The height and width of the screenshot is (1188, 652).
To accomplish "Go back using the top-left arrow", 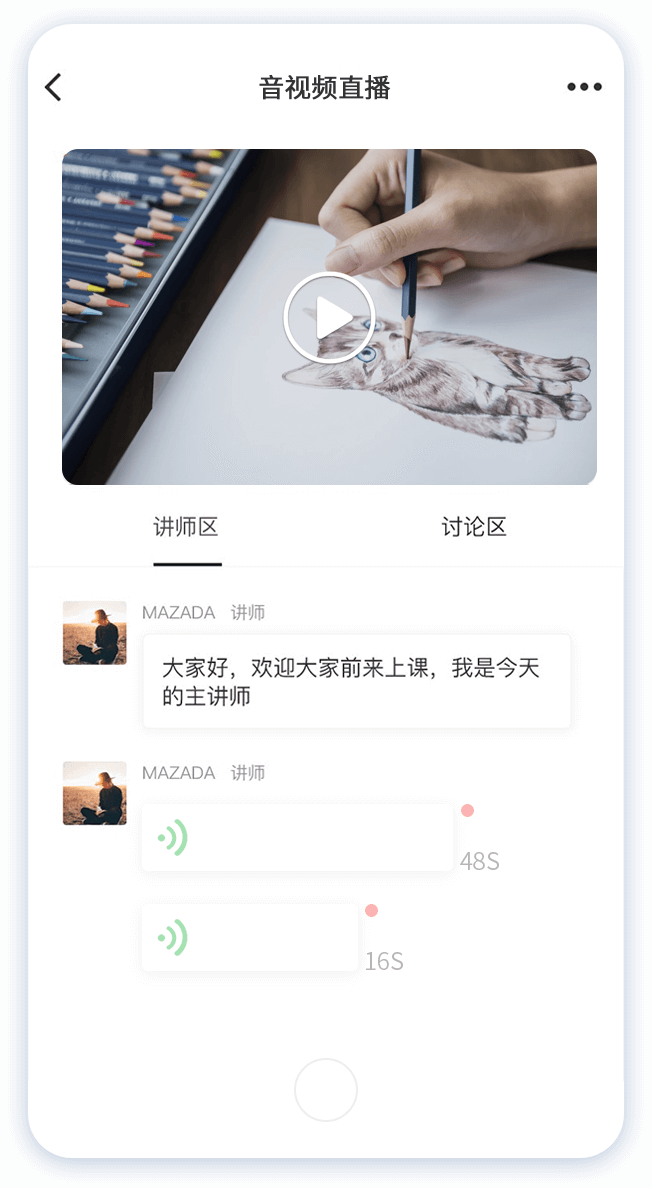I will tap(54, 88).
